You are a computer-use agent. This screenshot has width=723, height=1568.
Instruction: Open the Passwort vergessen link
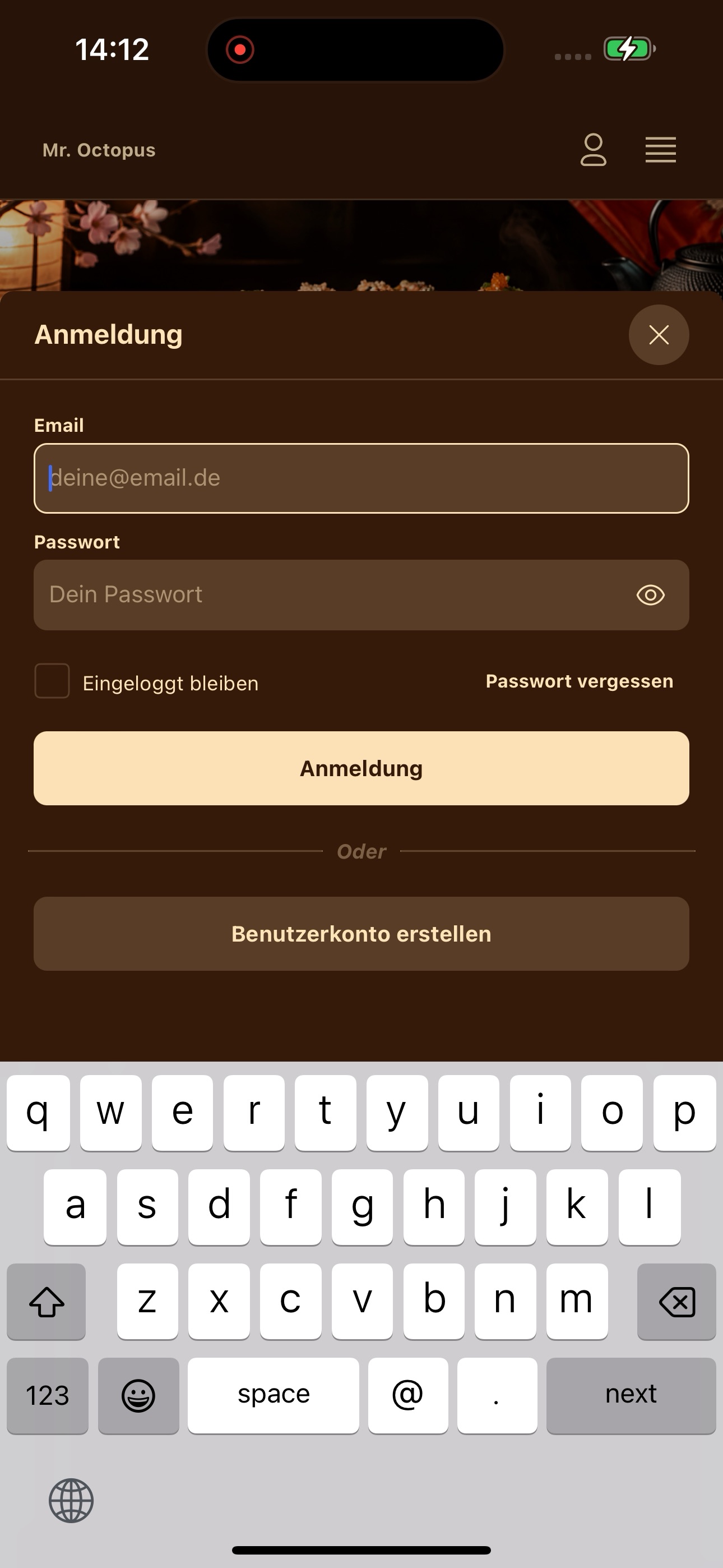(x=580, y=681)
